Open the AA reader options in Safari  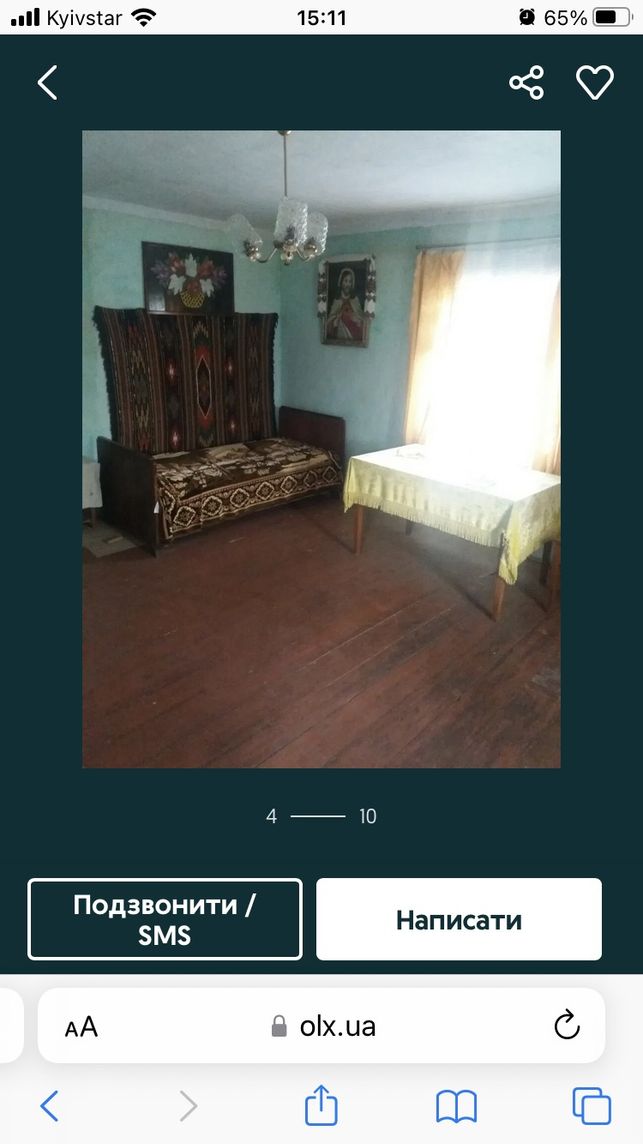(x=81, y=1027)
